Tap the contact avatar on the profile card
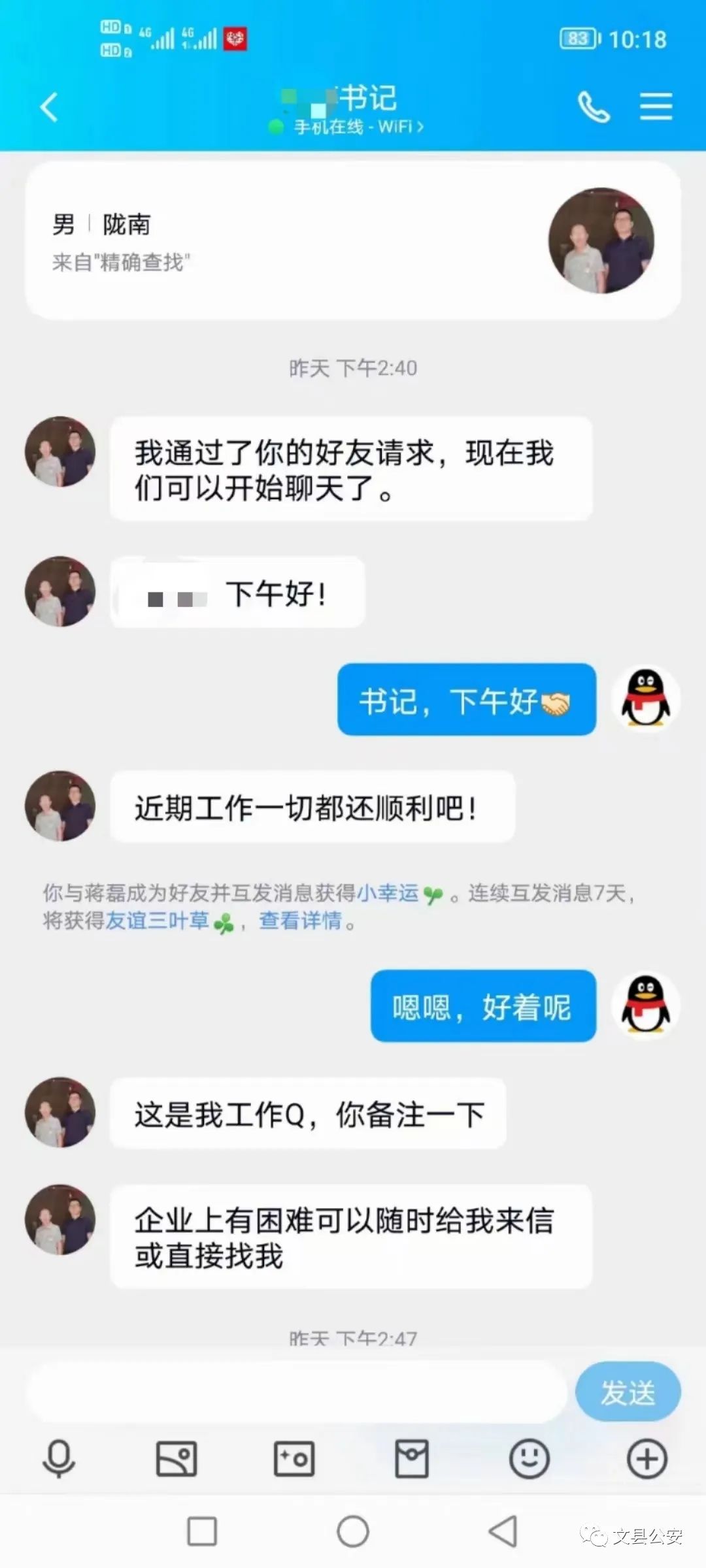 click(602, 241)
